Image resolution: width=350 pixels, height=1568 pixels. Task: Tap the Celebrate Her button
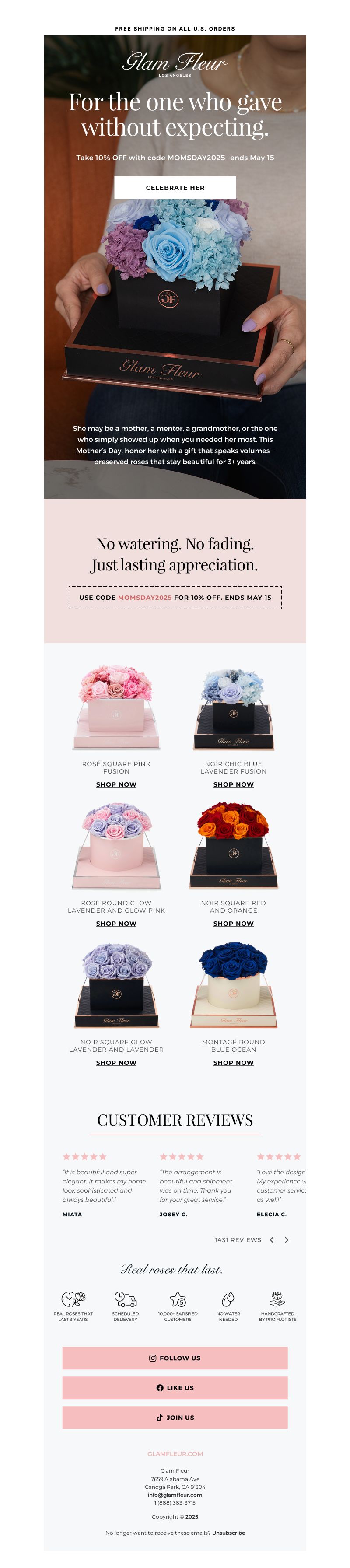[x=175, y=188]
